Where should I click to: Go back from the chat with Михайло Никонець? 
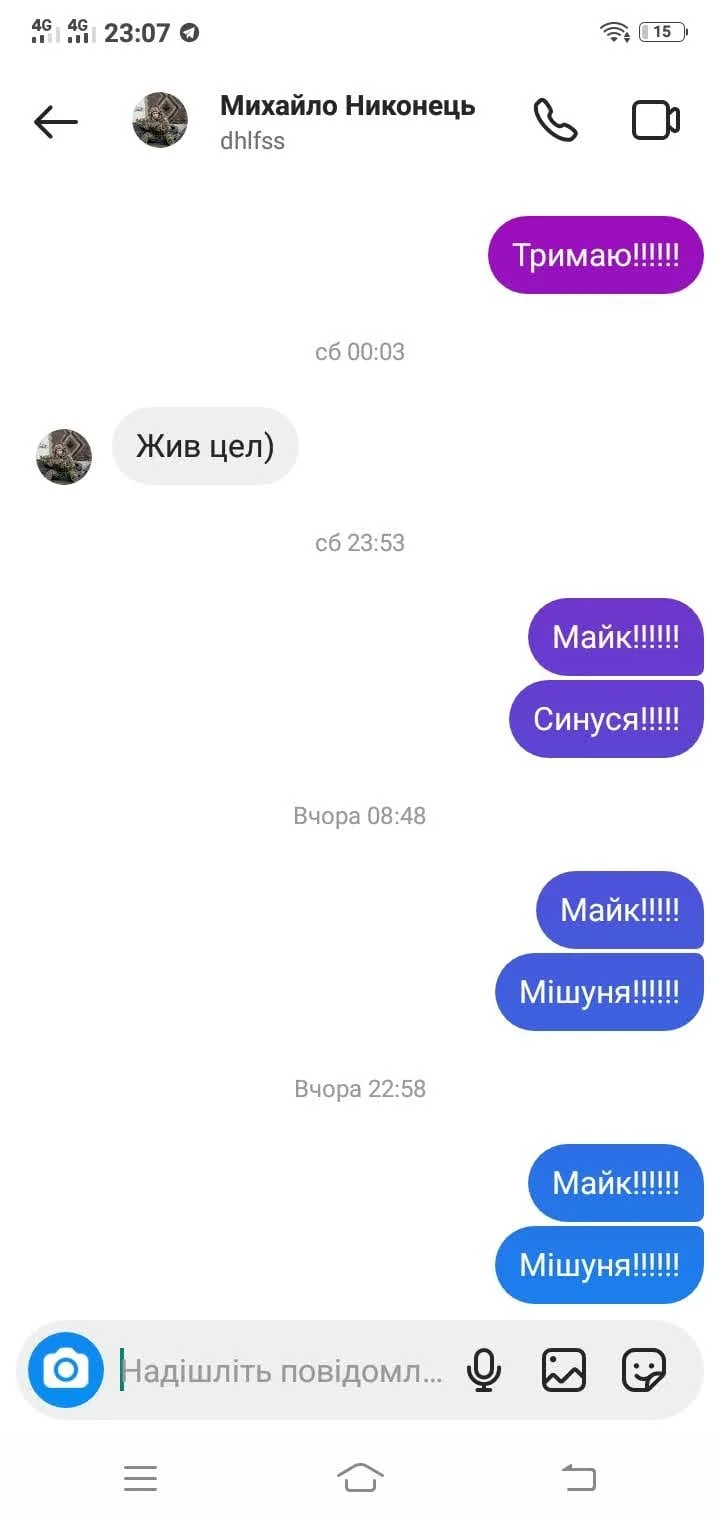click(x=56, y=122)
